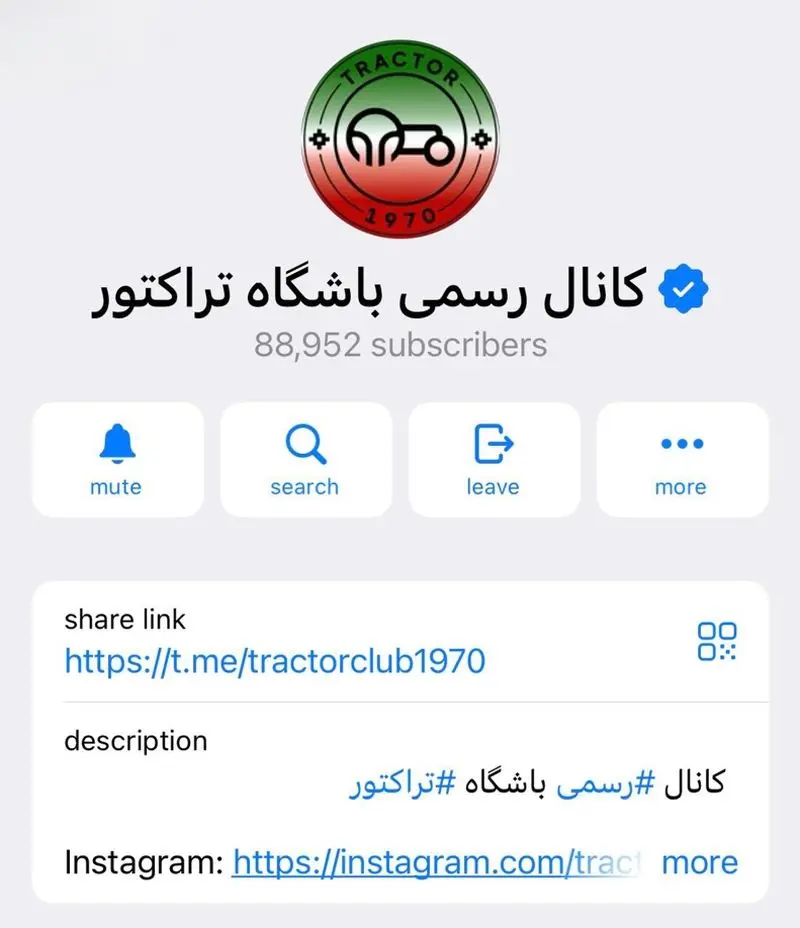Screen dimensions: 800x928
Task: Show the channel QR code
Action: click(716, 641)
